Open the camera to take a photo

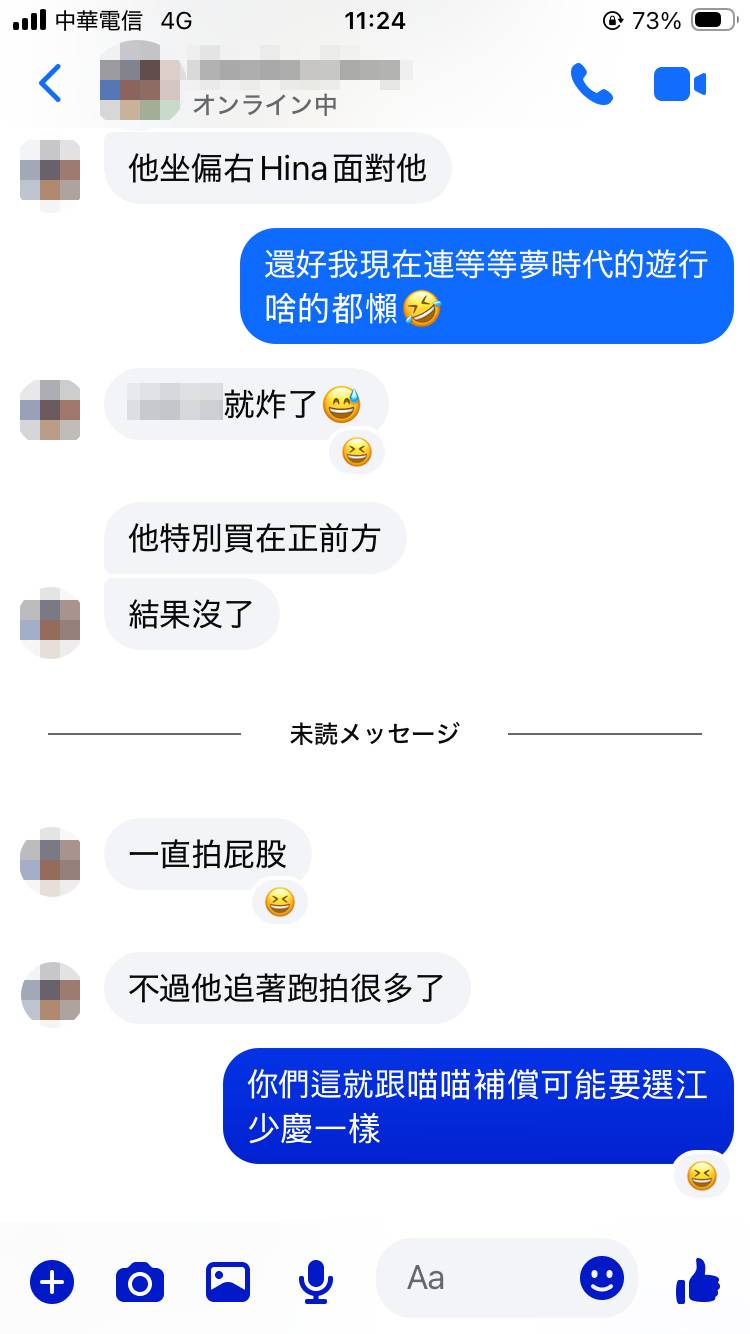tap(140, 1281)
